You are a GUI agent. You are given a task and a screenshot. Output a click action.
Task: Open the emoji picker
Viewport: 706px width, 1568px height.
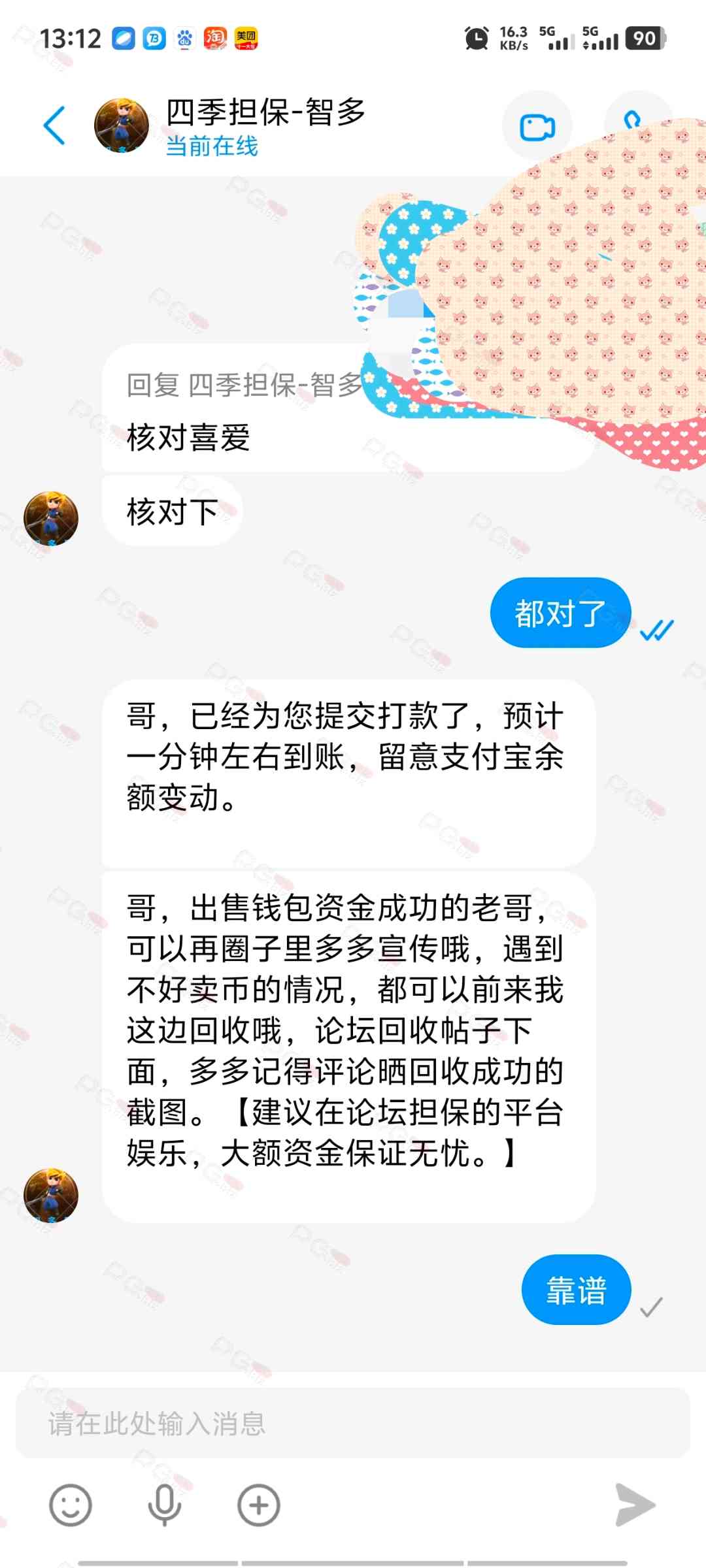tap(71, 1505)
